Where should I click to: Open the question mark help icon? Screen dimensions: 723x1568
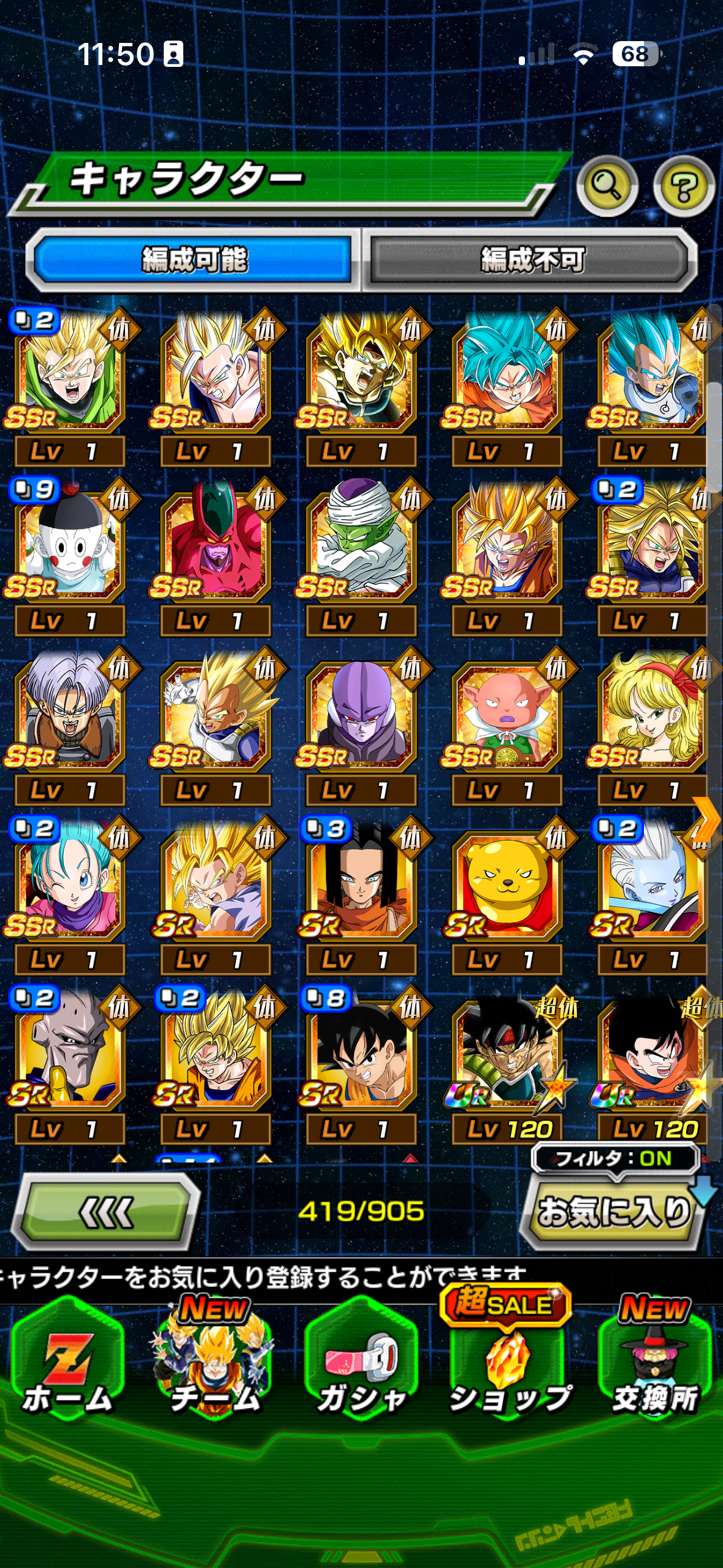click(x=684, y=186)
